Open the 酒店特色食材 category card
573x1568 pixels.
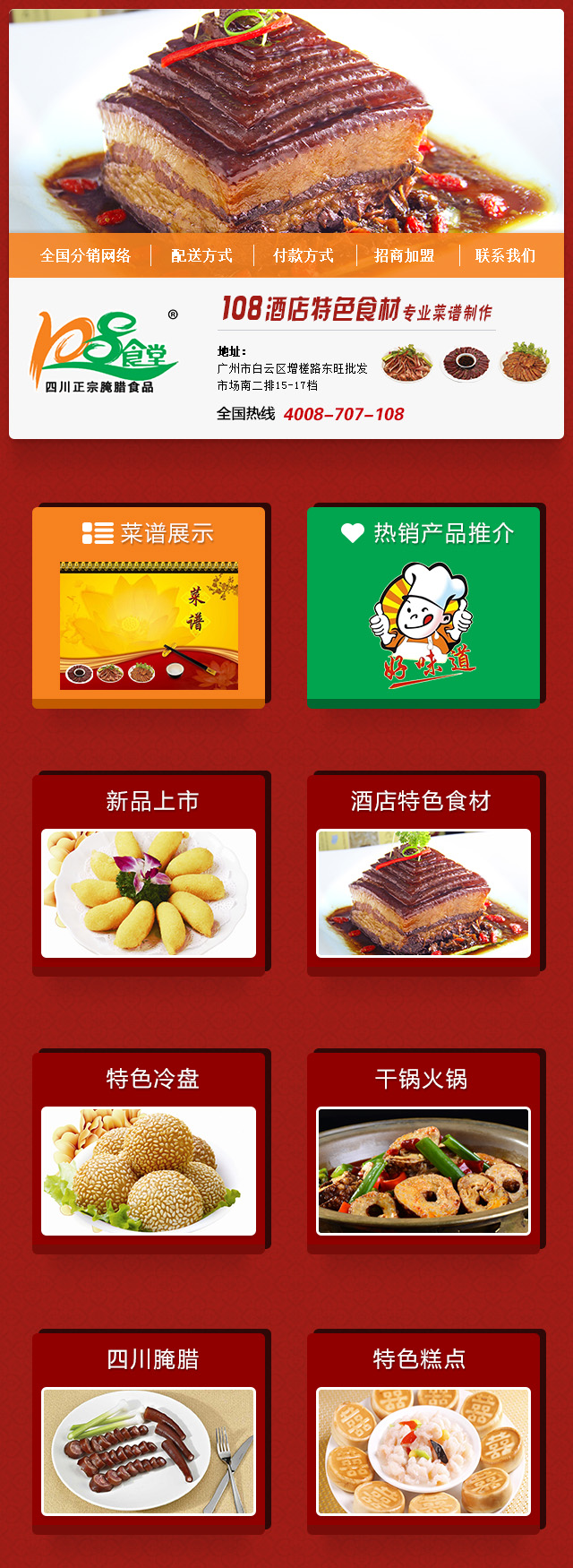coord(423,874)
